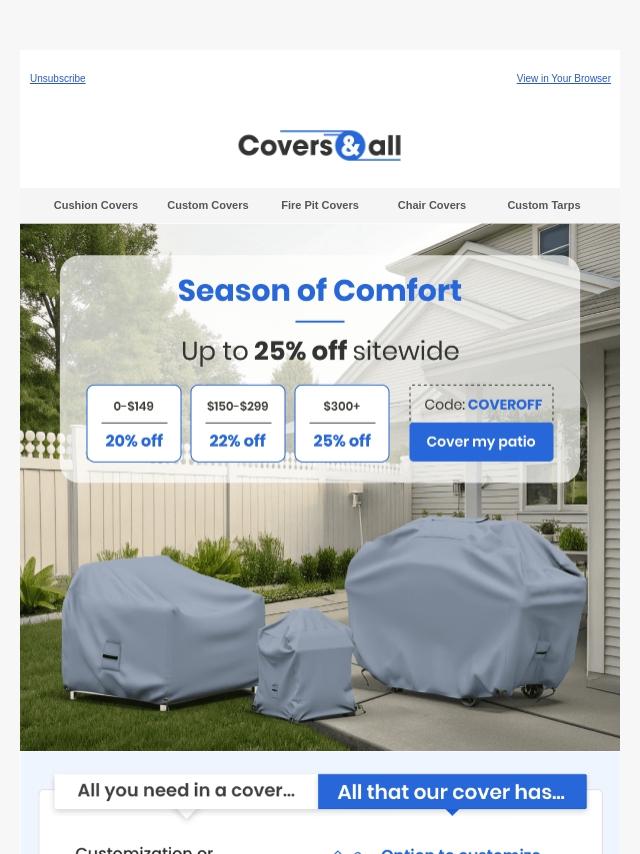This screenshot has height=854, width=640.
Task: Browse Chair Covers
Action: tap(432, 205)
